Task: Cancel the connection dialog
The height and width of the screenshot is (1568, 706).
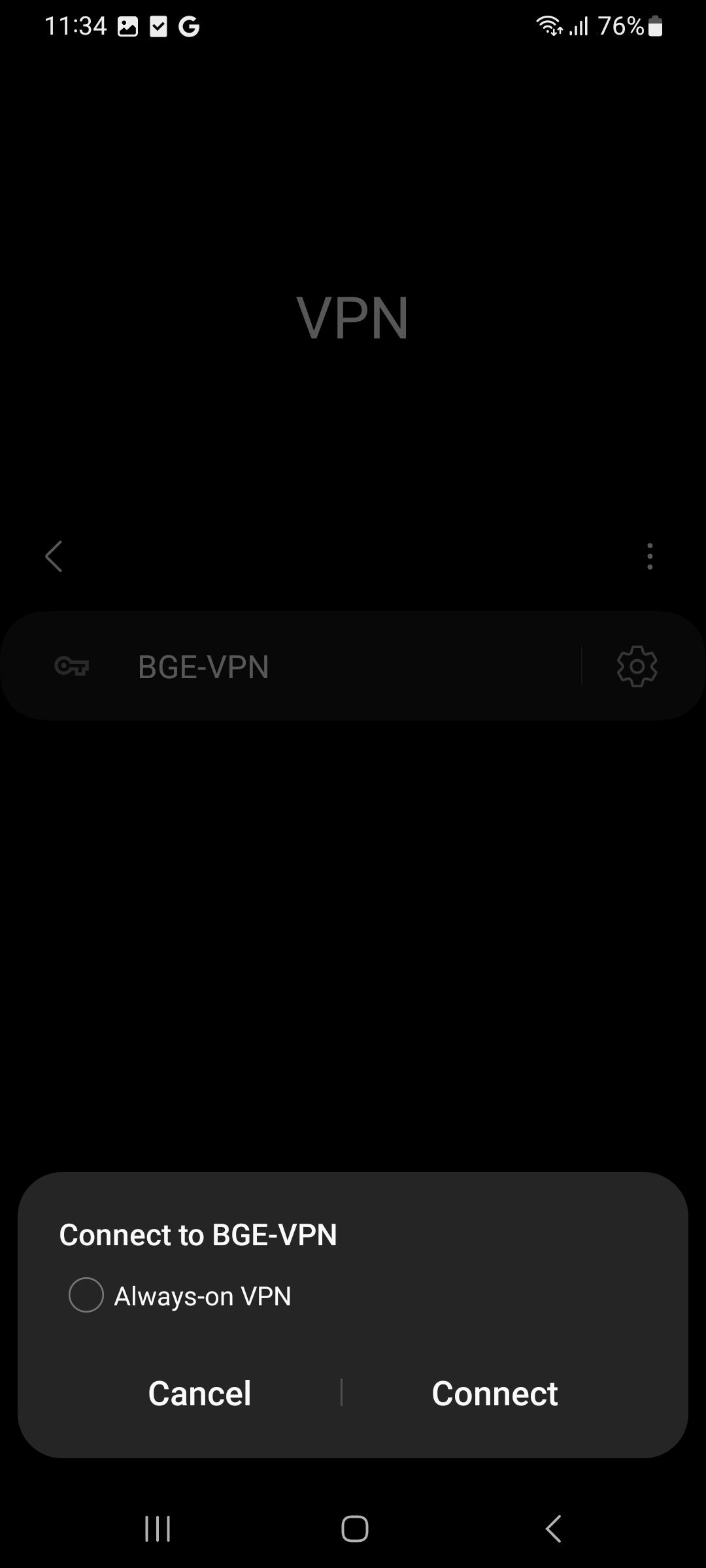Action: 199,1393
